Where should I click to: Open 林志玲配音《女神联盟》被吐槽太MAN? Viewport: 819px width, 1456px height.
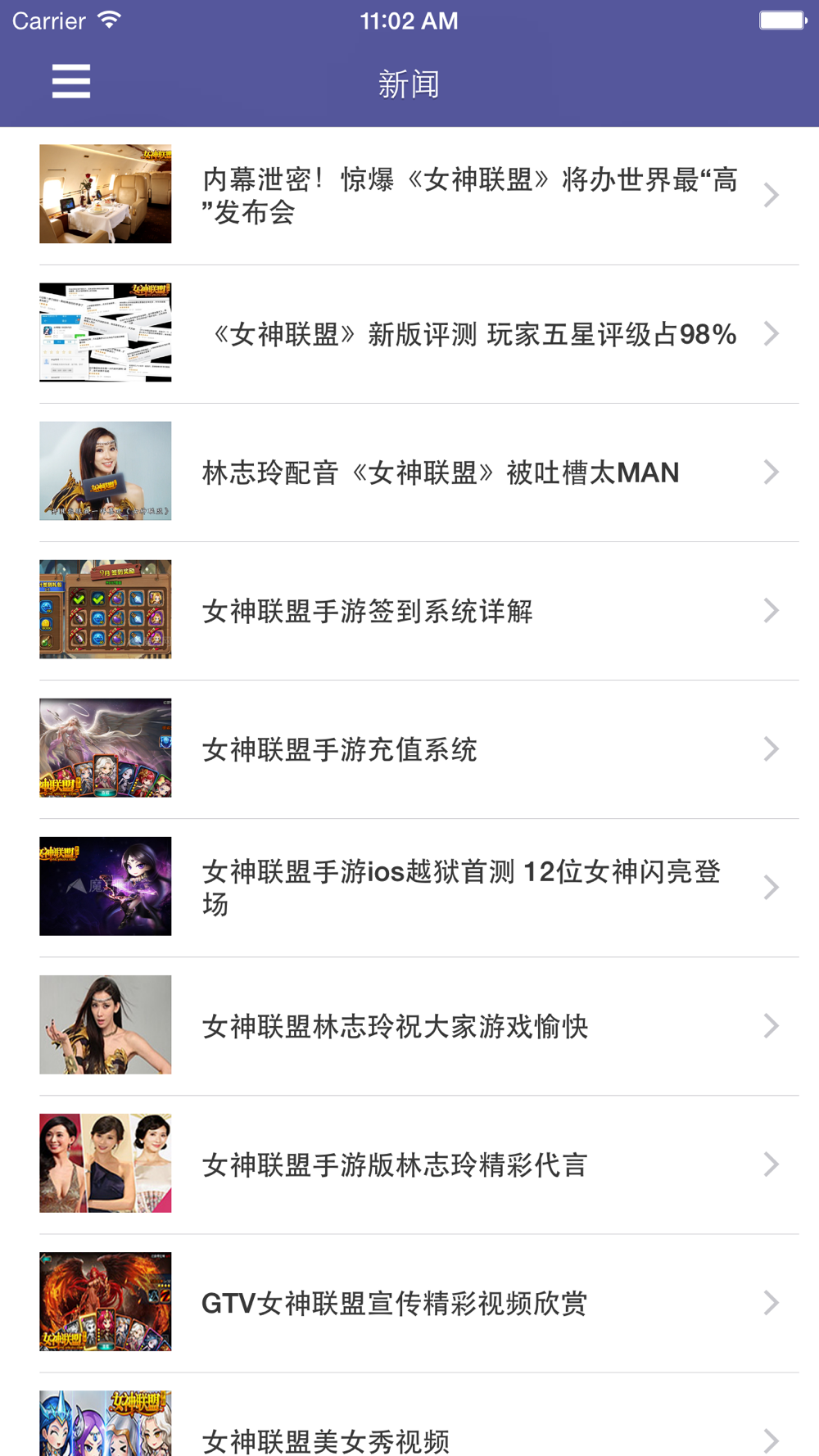click(440, 473)
